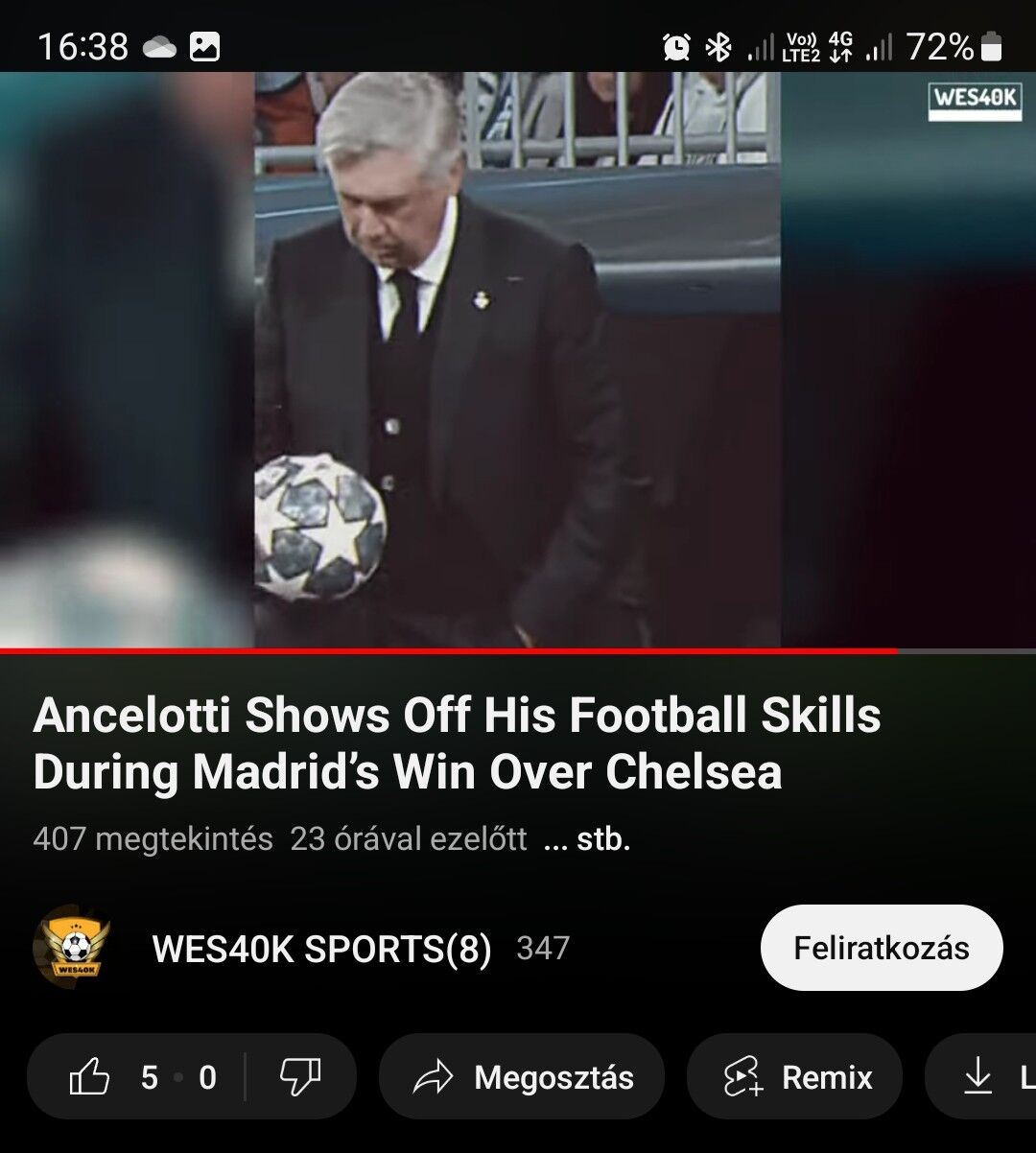Viewport: 1036px width, 1153px height.
Task: Subscribe with the Feliratkozás button
Action: coord(881,948)
